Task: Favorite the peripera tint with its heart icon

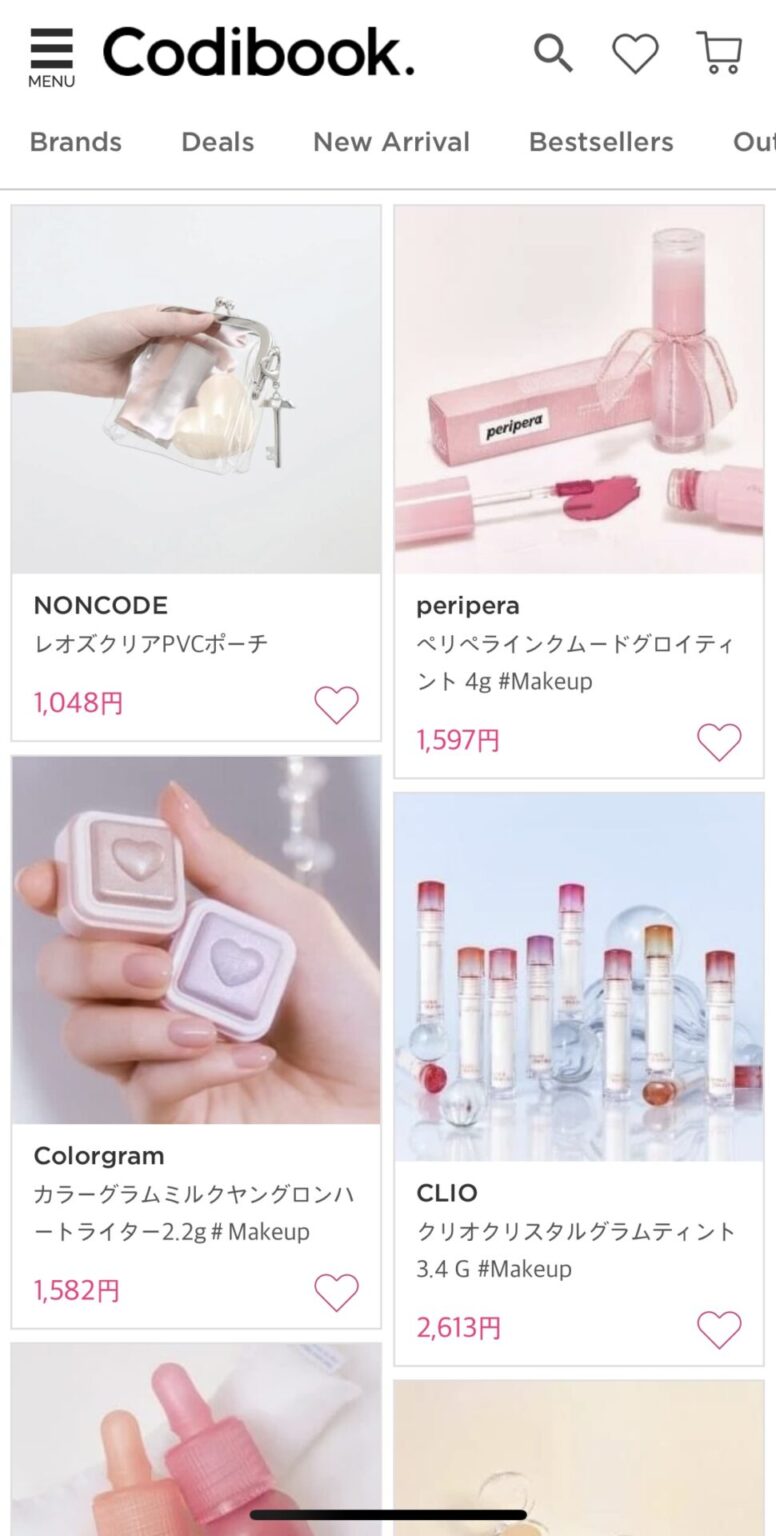Action: point(719,741)
